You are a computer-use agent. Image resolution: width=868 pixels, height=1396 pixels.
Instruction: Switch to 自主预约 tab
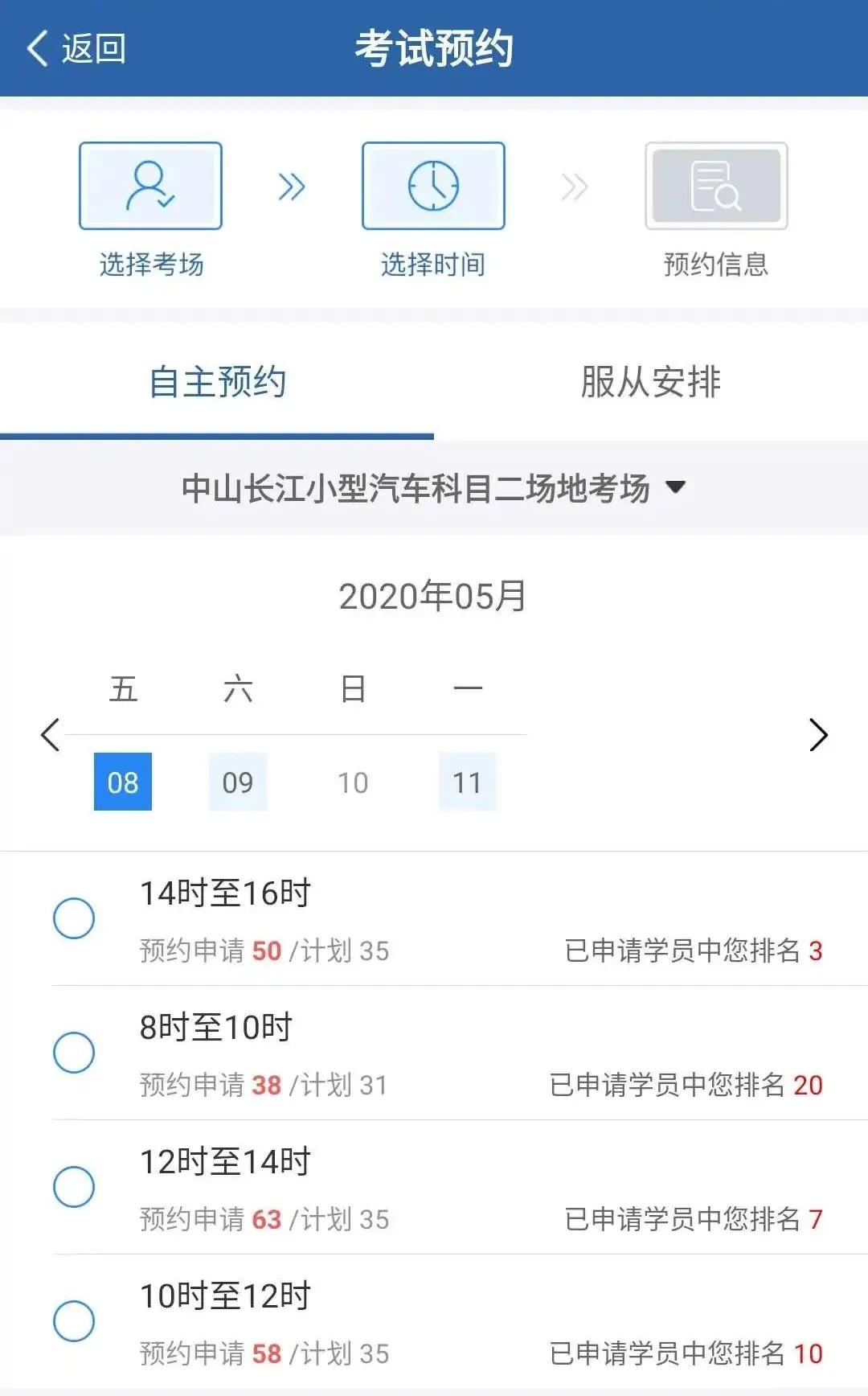click(217, 382)
